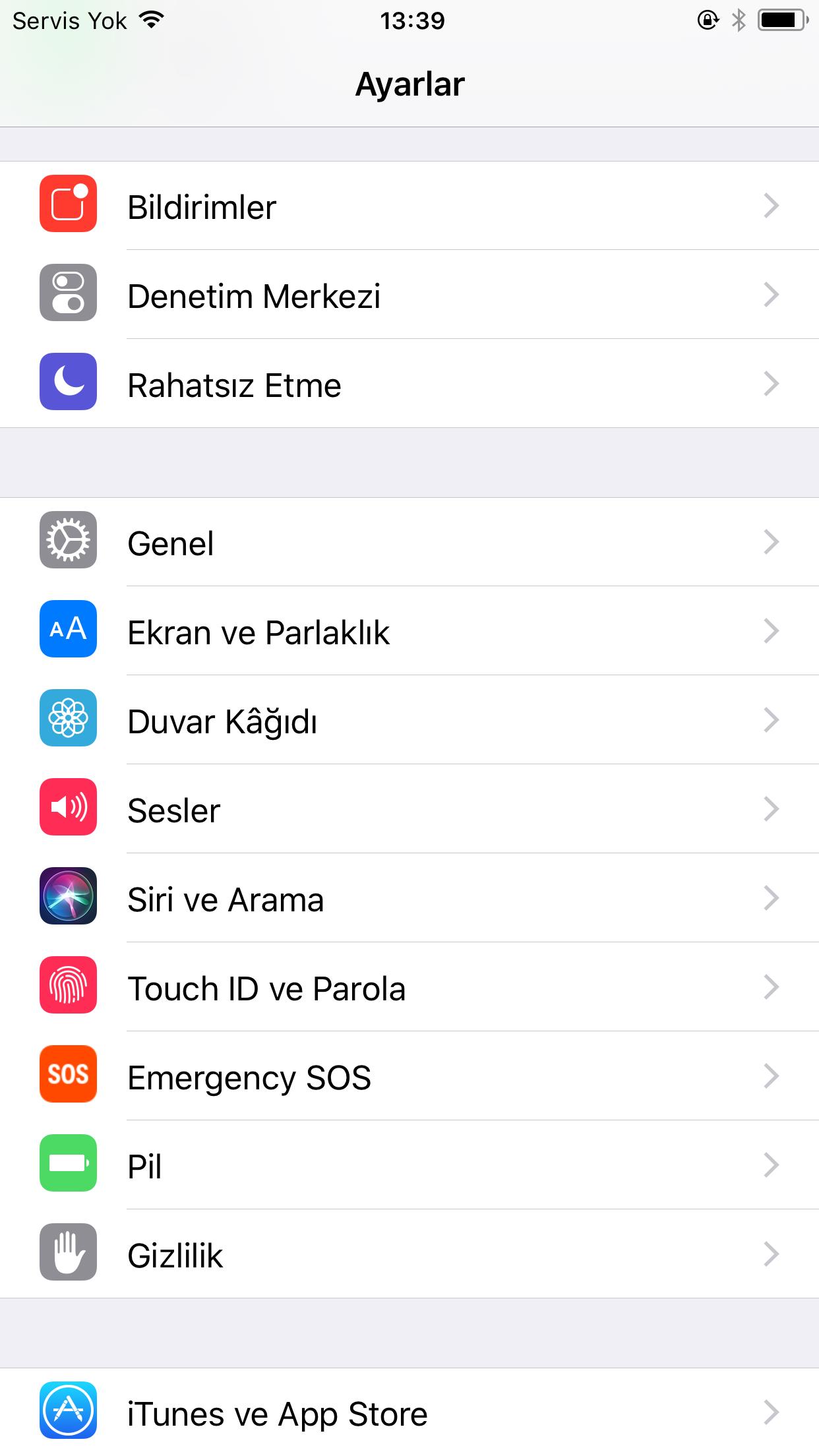Select Ekran ve Parlaklık

pyautogui.click(x=409, y=631)
